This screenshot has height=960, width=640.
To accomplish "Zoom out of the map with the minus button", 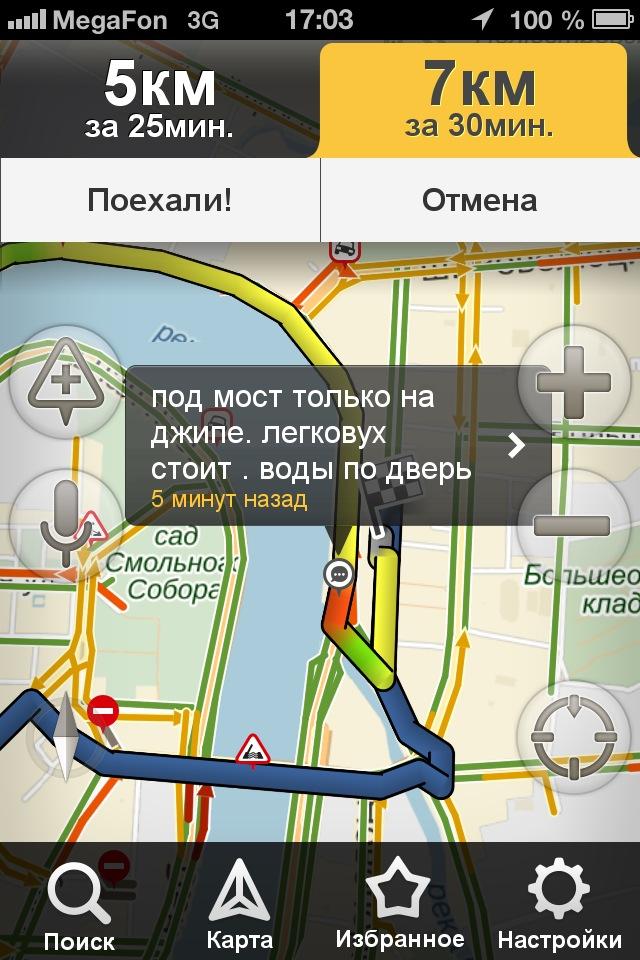I will pos(573,524).
